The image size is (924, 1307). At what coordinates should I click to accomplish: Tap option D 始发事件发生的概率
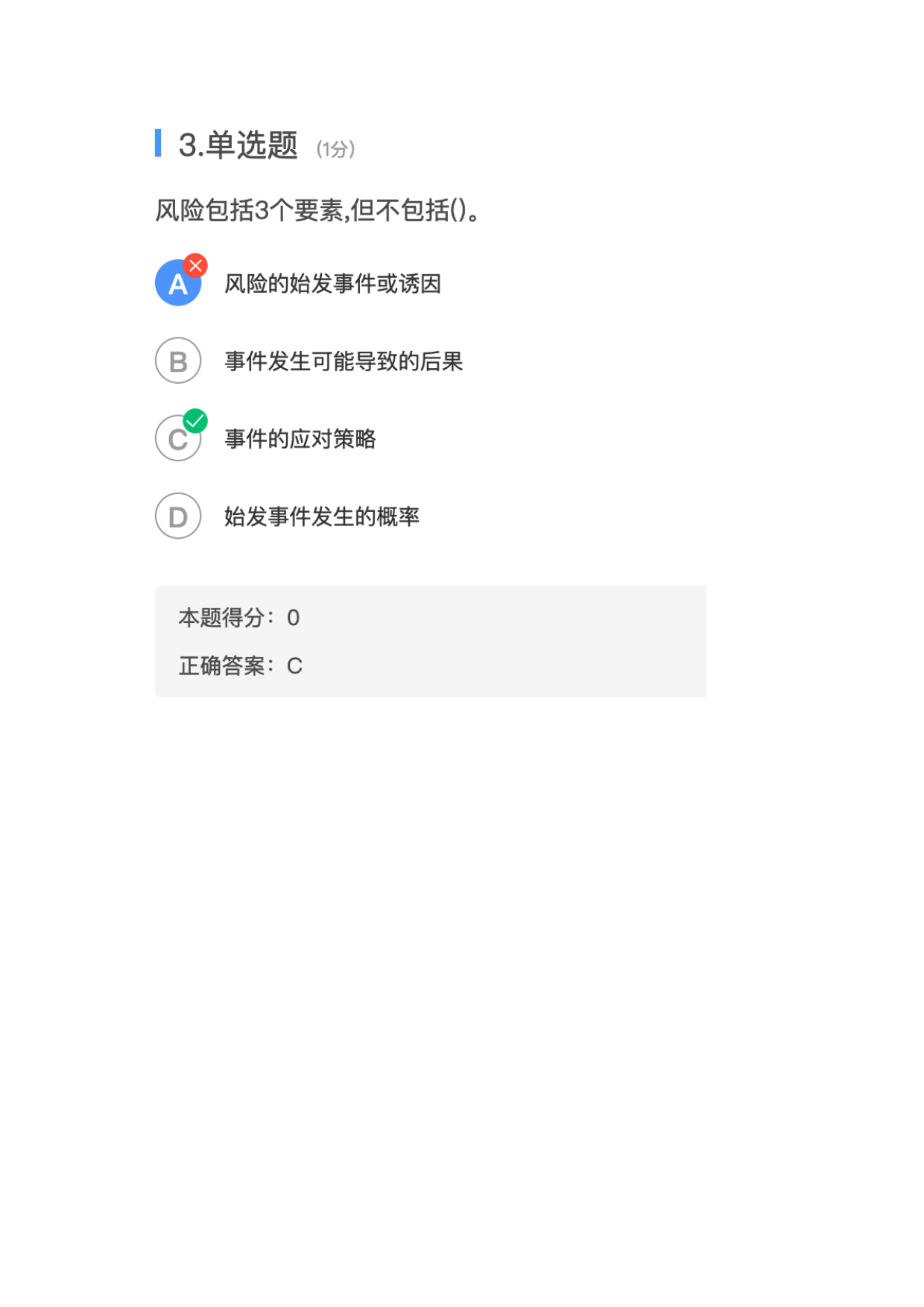(178, 516)
